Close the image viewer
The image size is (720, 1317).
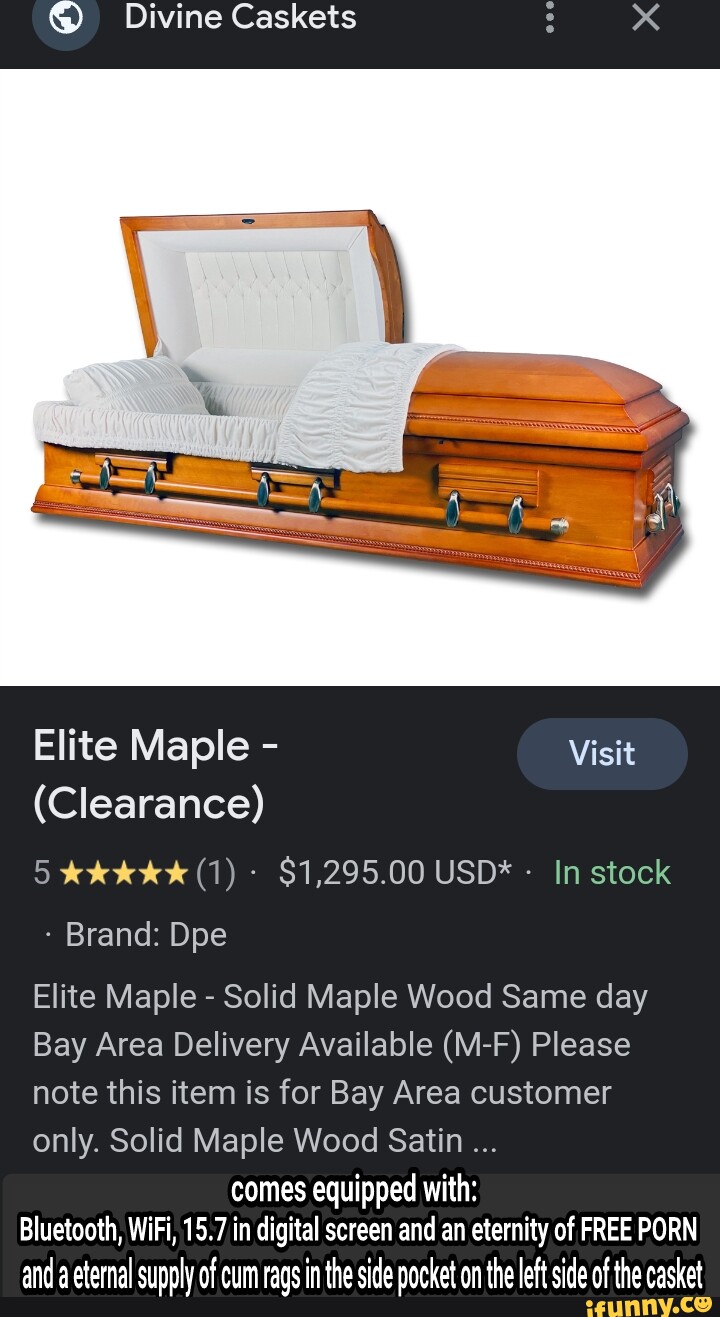point(646,18)
